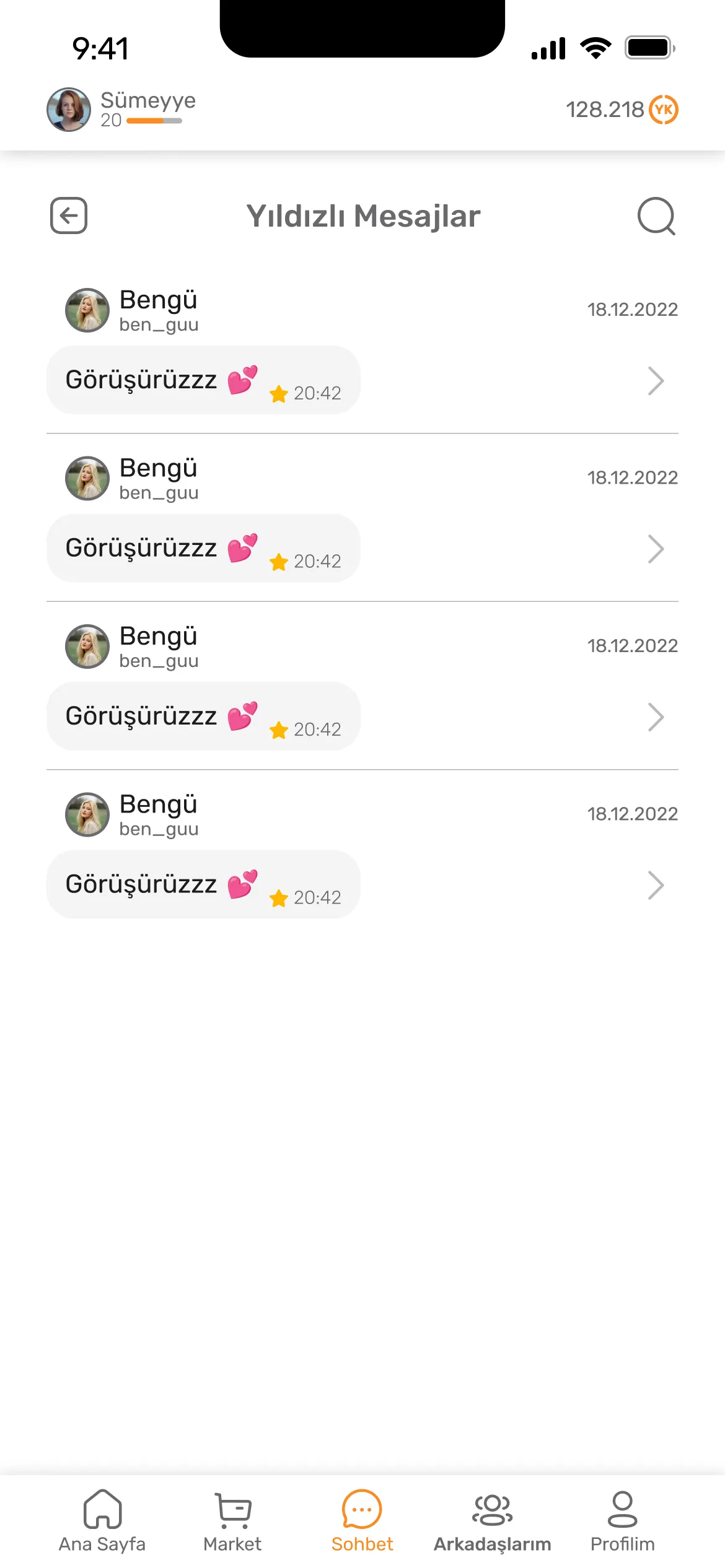Switch to the Market tab
This screenshot has height=1568, width=725.
pyautogui.click(x=232, y=1521)
